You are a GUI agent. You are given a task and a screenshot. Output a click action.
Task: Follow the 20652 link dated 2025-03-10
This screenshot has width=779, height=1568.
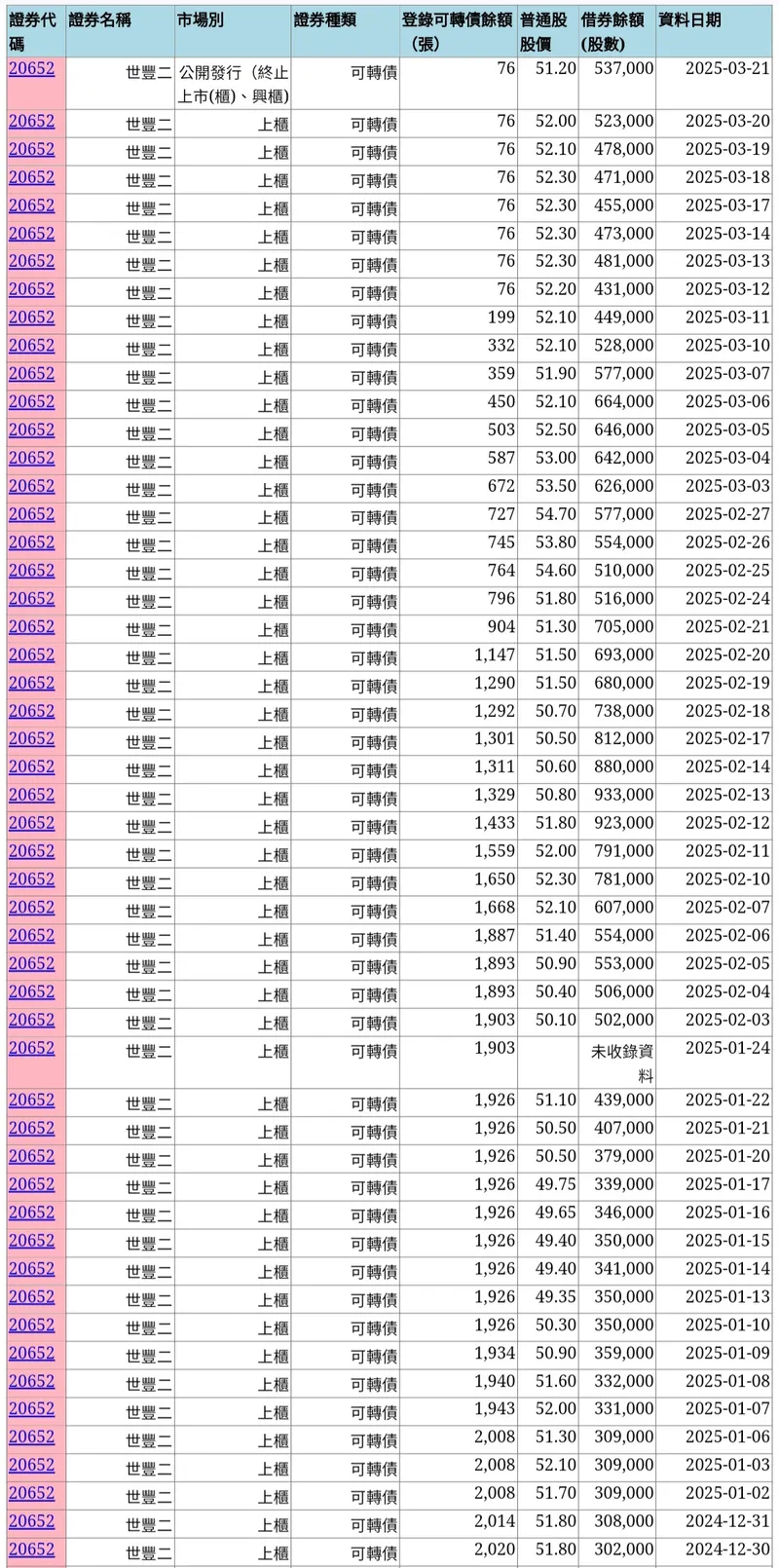coord(31,346)
